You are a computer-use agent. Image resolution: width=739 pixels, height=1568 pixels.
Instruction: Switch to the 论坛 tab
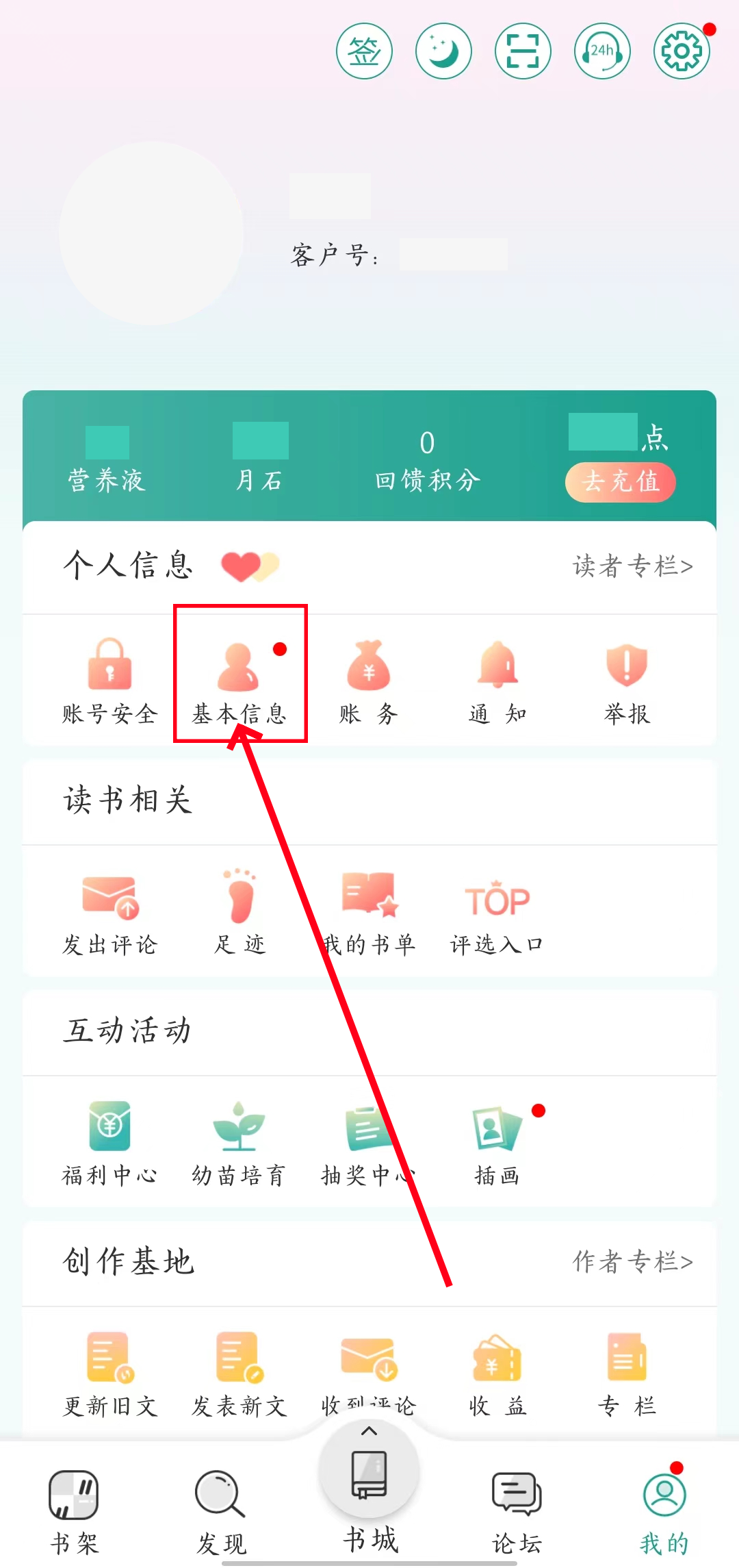click(517, 1511)
